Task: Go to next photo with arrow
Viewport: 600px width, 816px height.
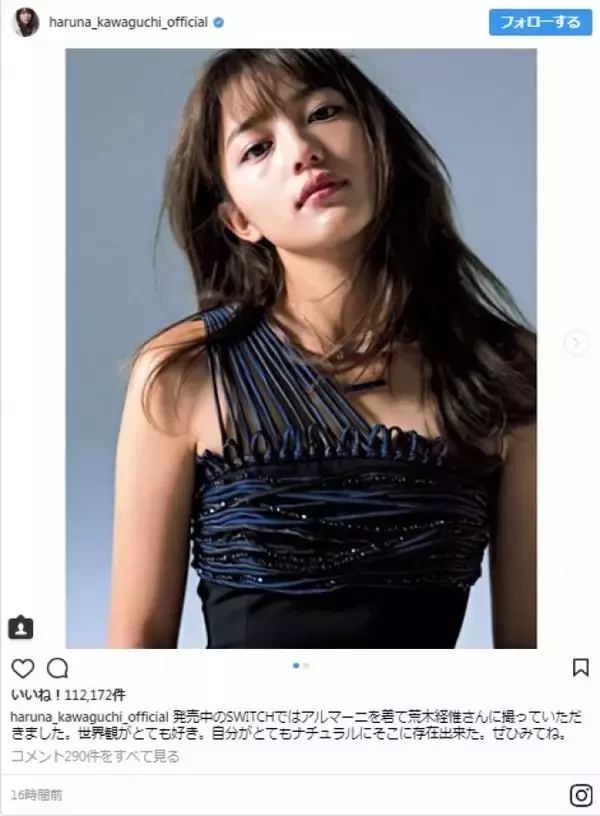Action: [575, 344]
